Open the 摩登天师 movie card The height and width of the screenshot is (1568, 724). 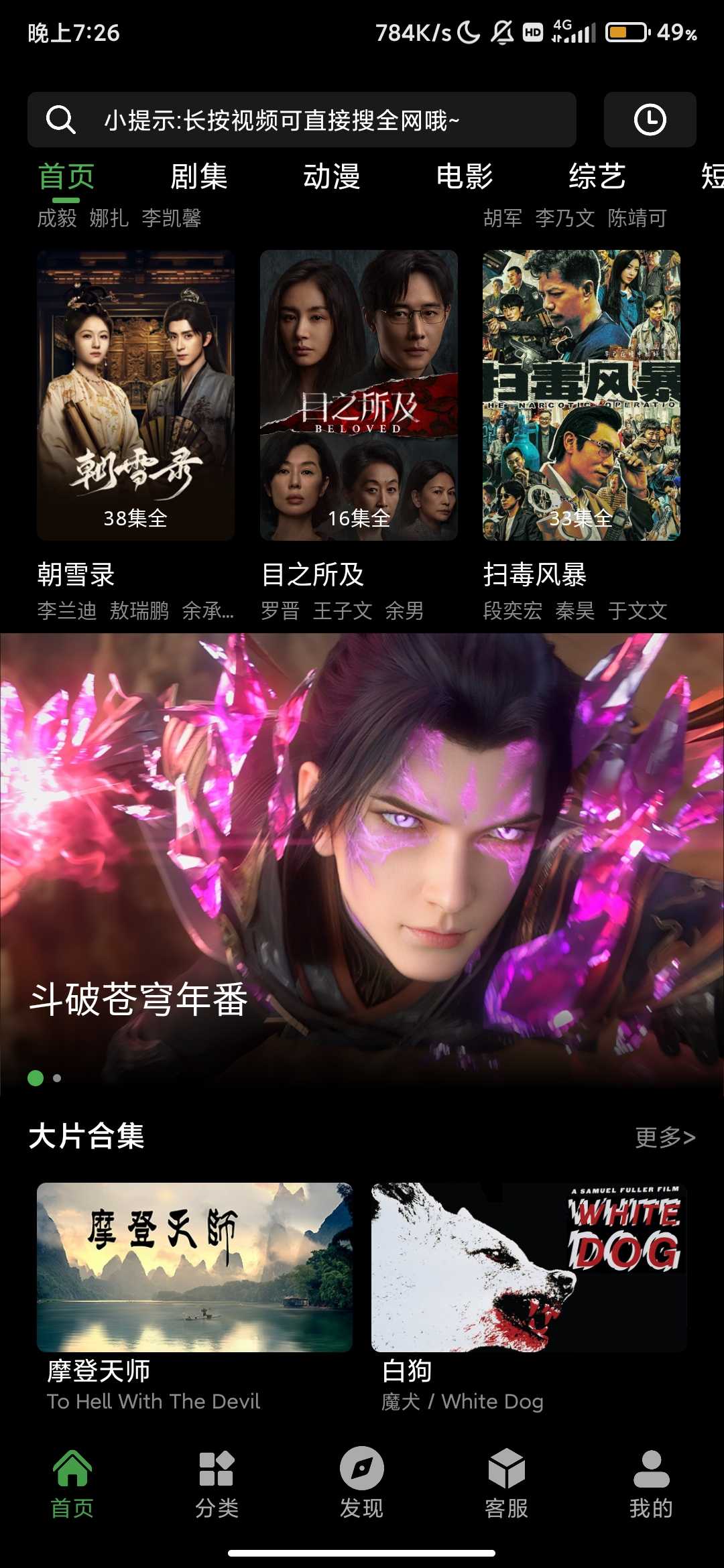(x=194, y=1267)
